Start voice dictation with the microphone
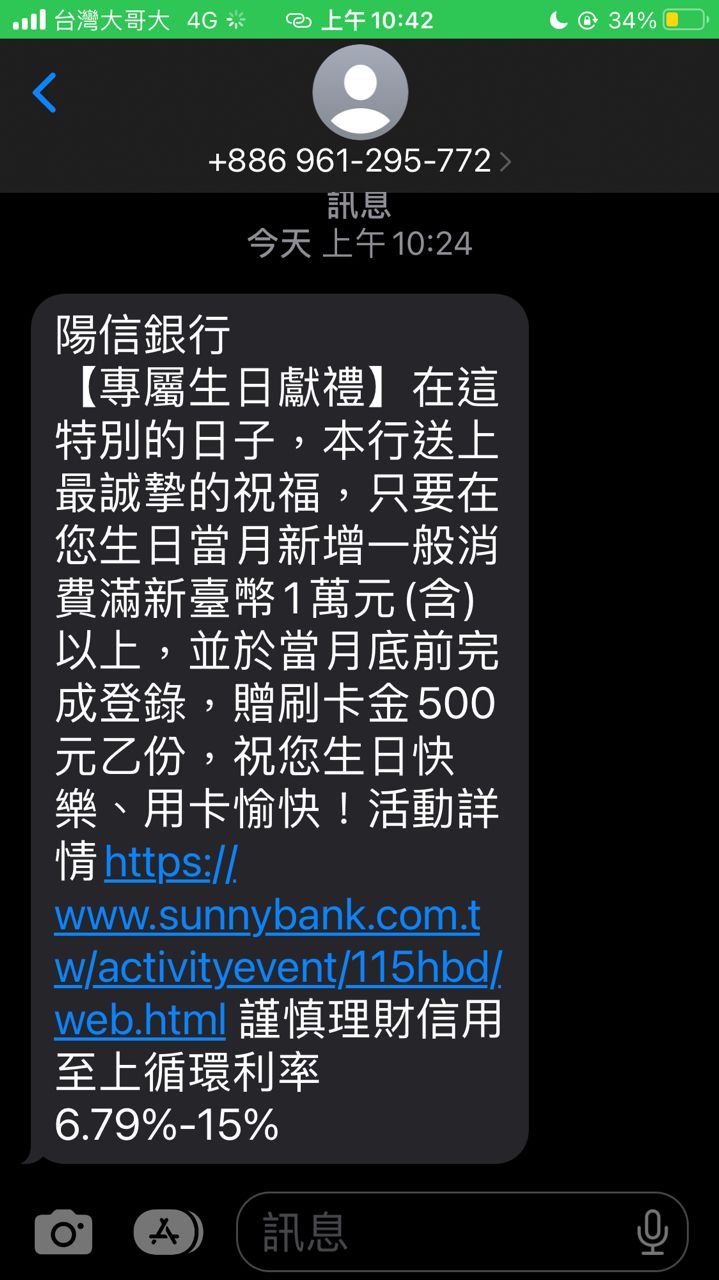This screenshot has height=1280, width=719. 652,1232
